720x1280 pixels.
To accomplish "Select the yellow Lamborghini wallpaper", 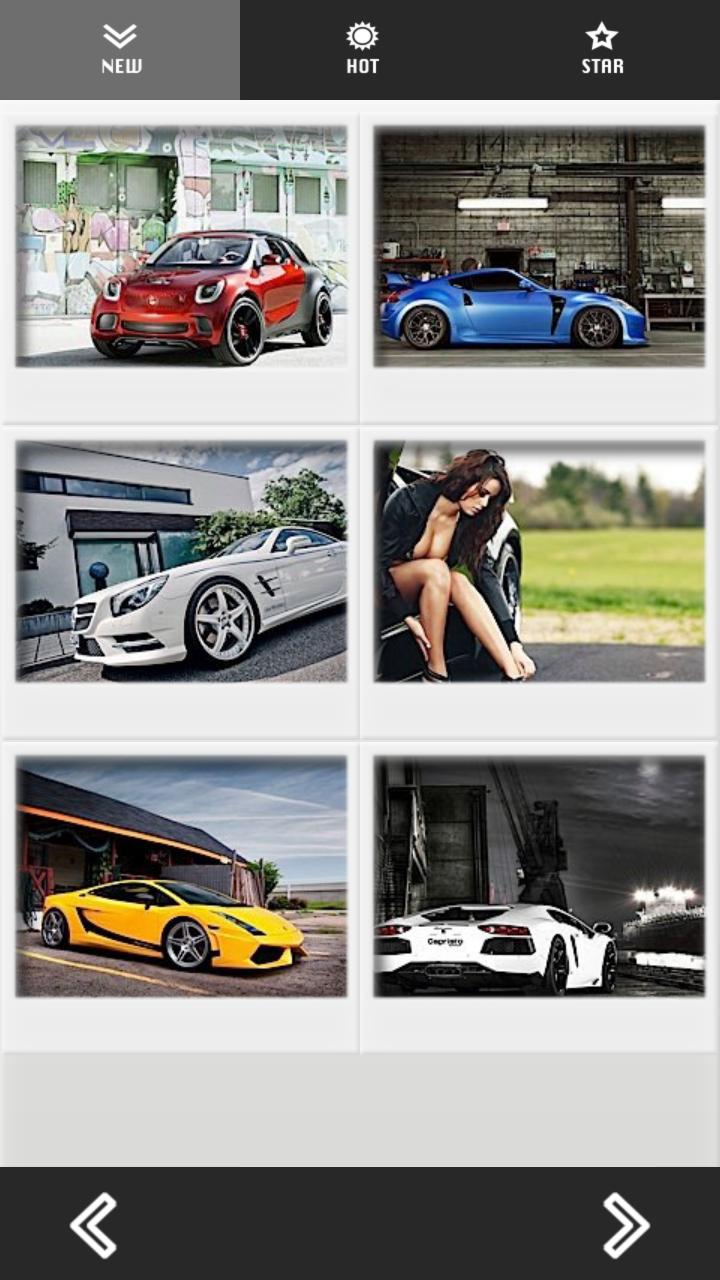I will point(181,876).
